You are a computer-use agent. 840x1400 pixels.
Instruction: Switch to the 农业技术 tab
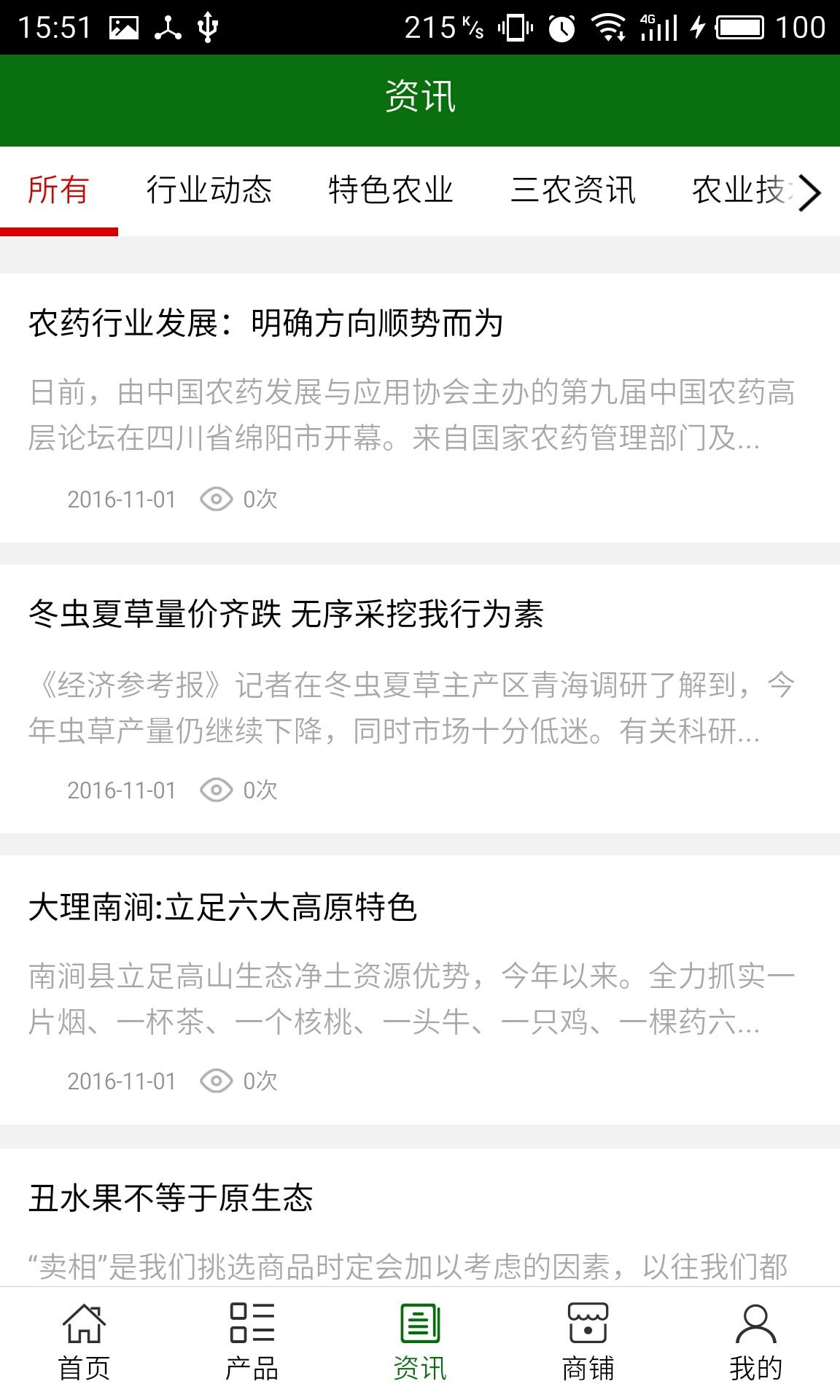click(x=738, y=191)
